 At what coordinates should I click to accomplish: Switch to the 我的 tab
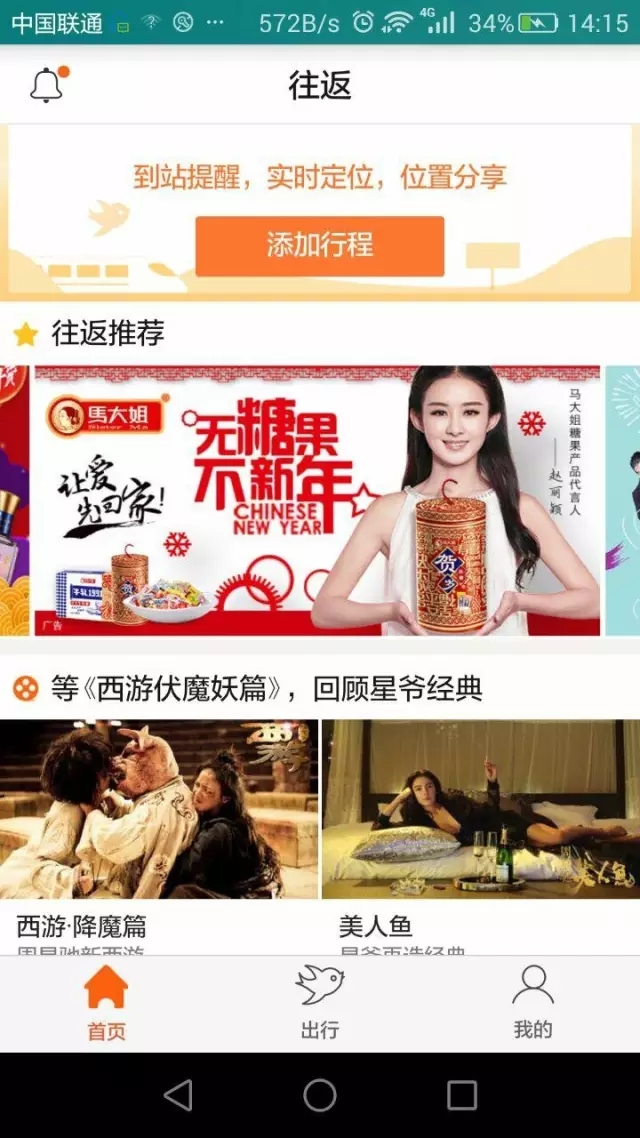point(532,1004)
